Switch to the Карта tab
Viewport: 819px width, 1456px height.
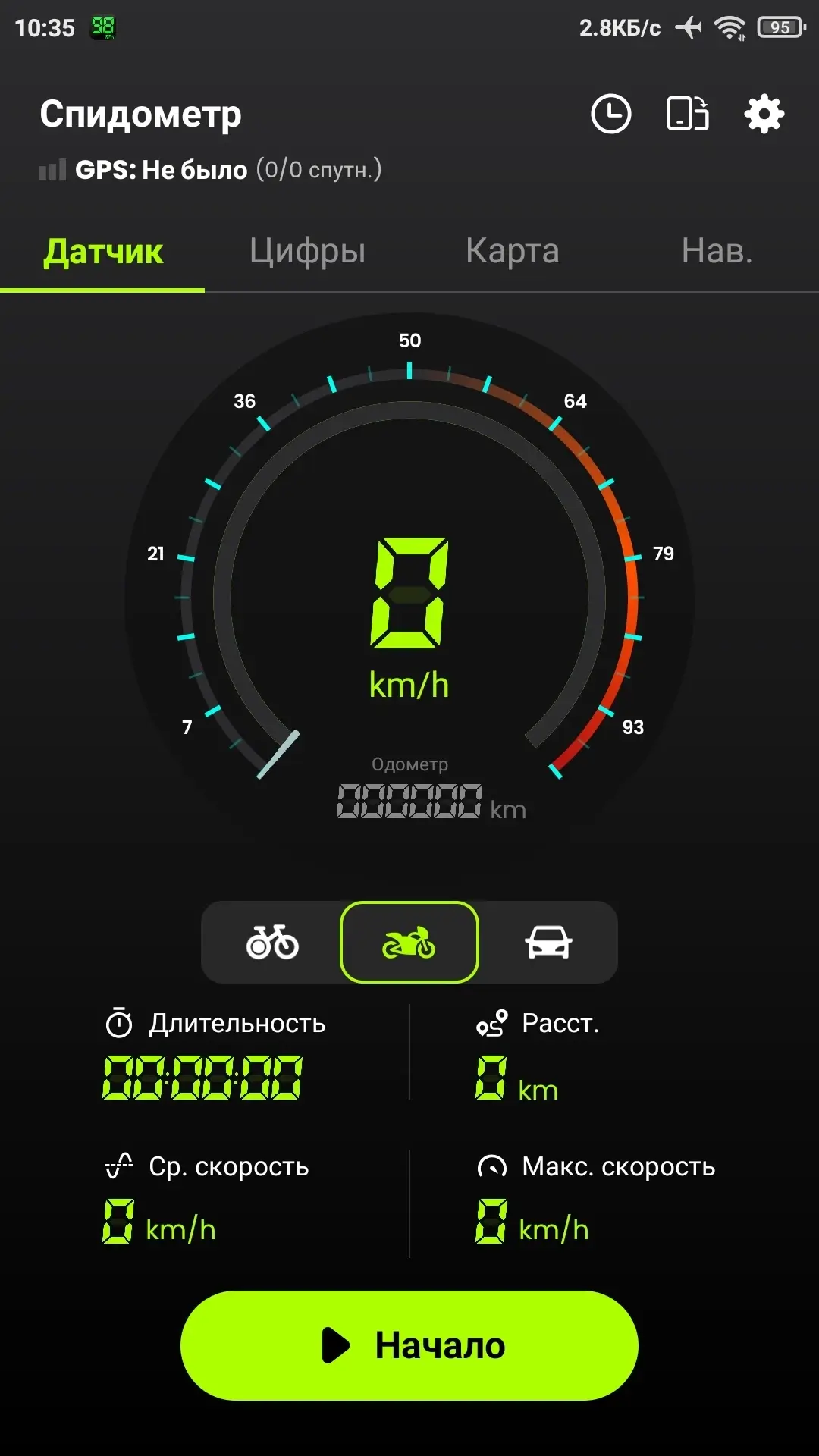[x=512, y=251]
